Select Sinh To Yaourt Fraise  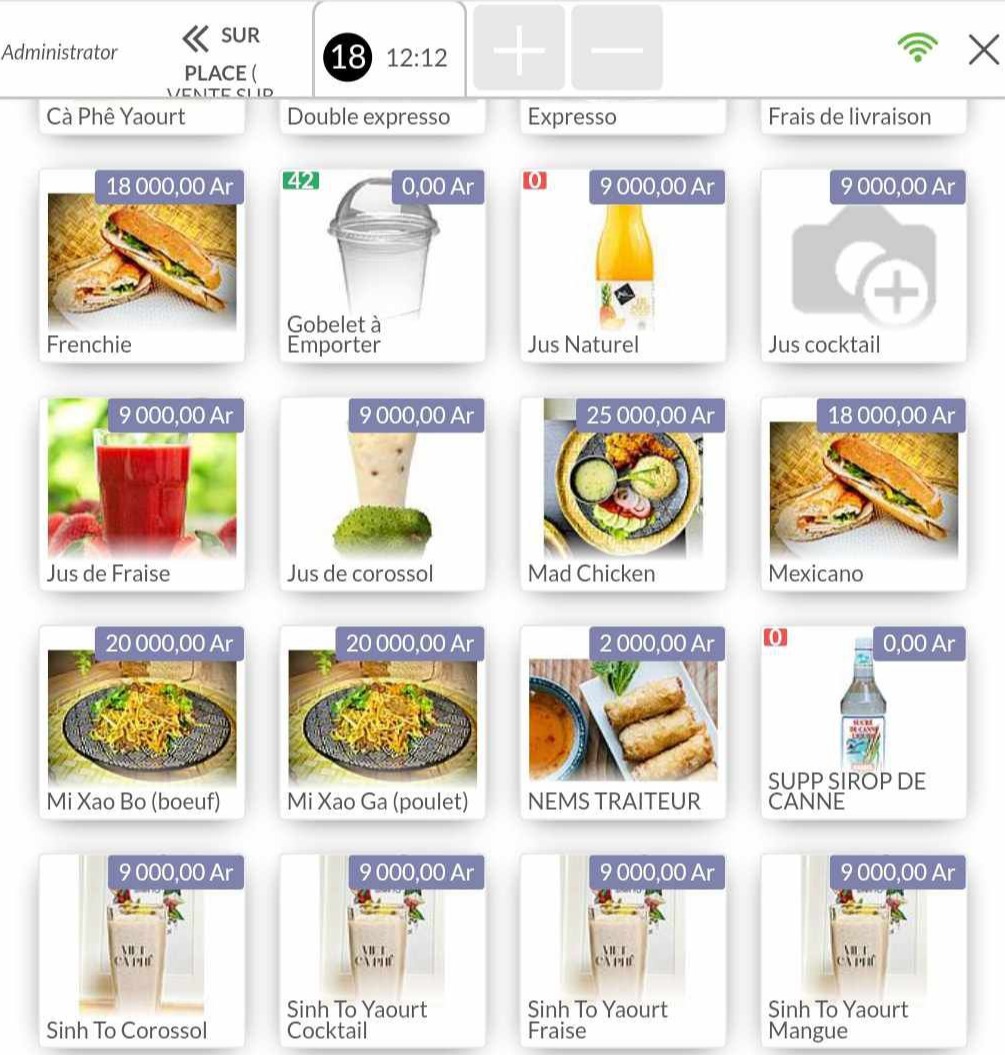(x=623, y=950)
